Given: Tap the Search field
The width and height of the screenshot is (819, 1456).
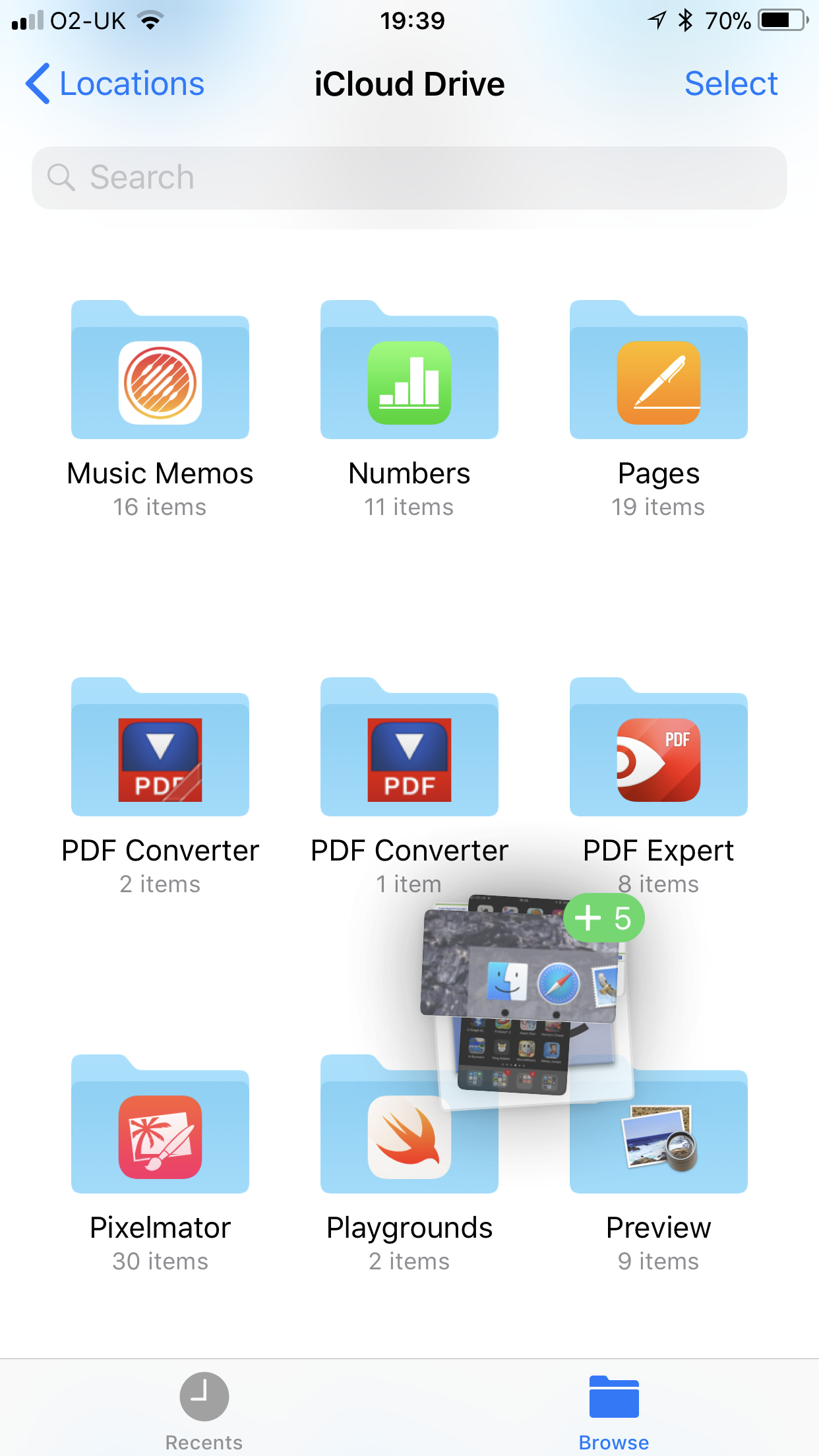Looking at the screenshot, I should (409, 178).
